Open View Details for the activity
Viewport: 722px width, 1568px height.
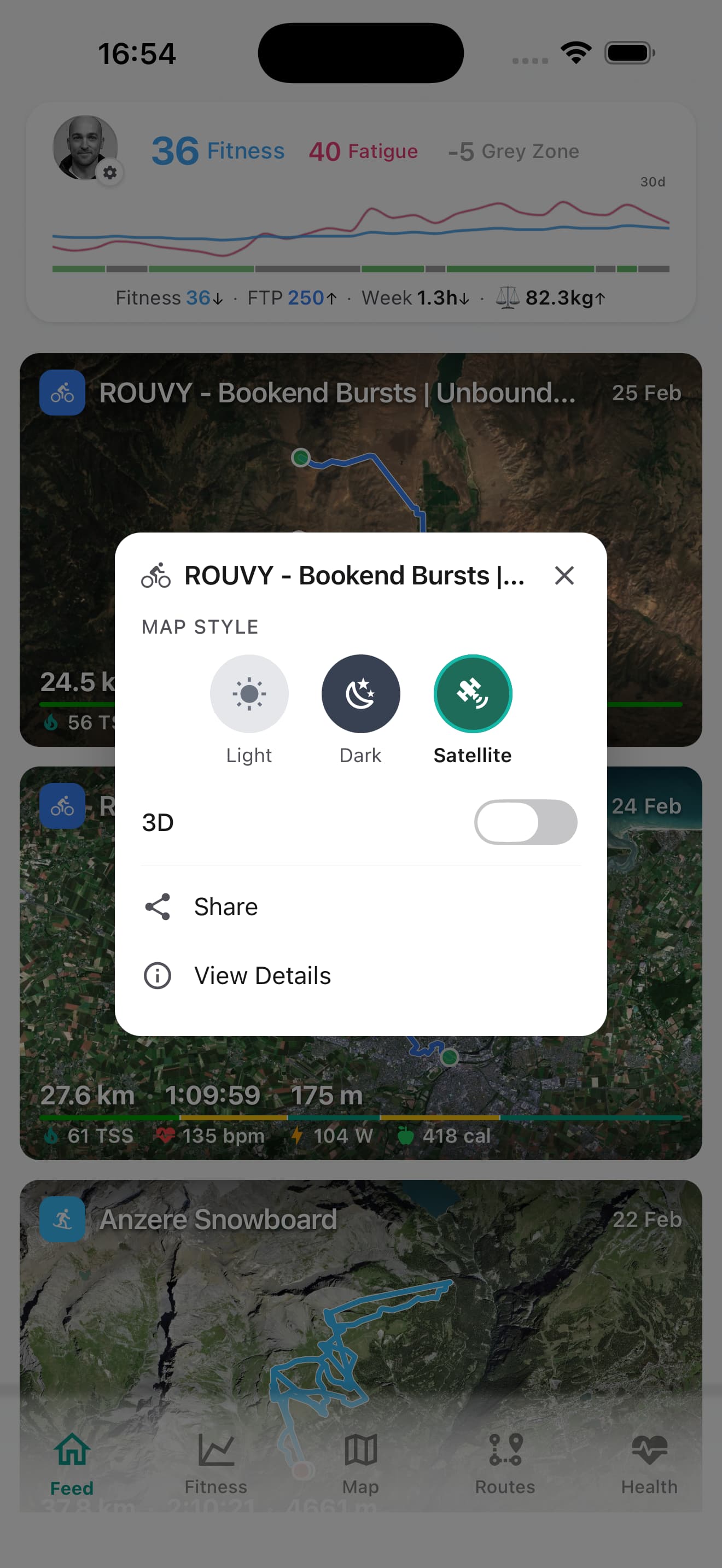[x=262, y=976]
